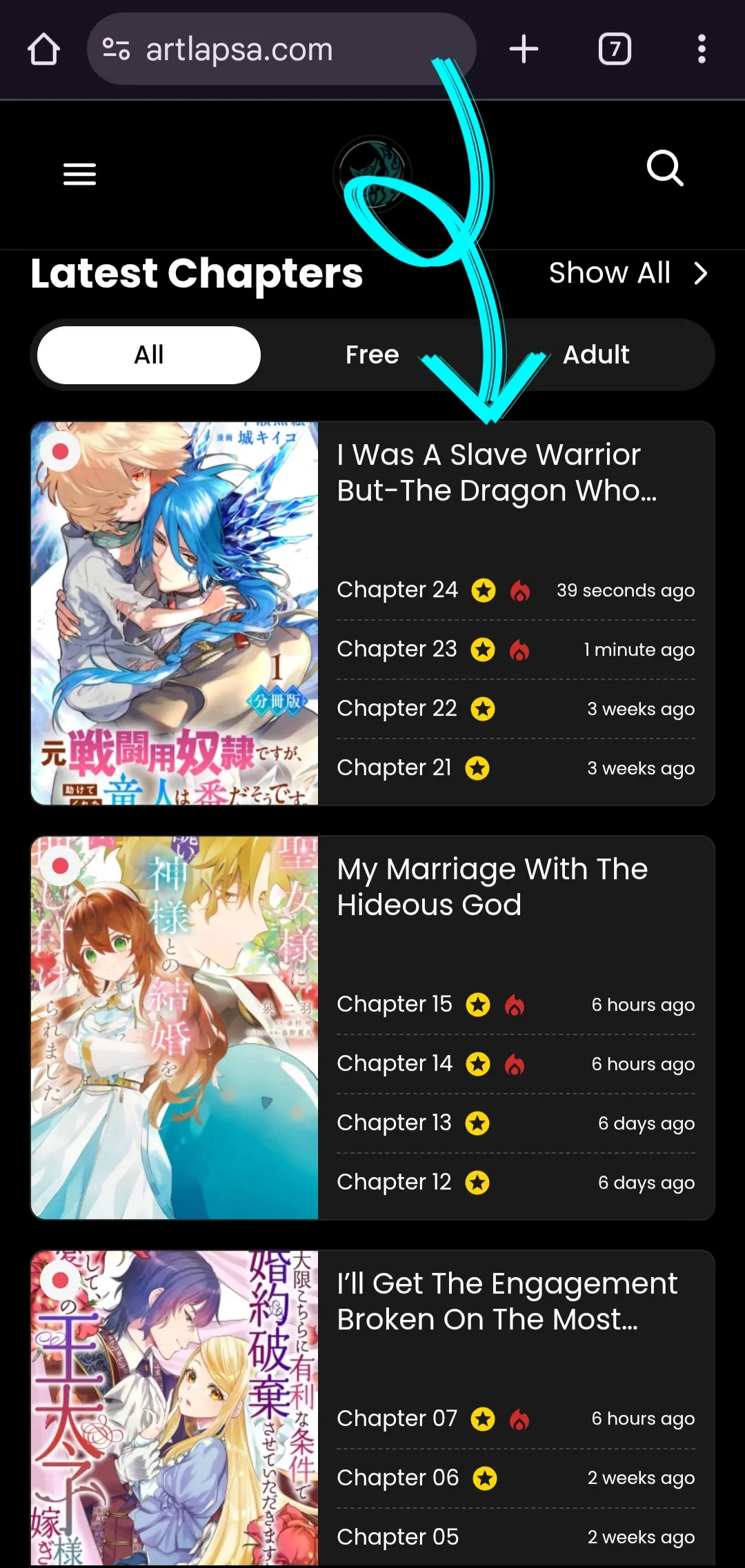Open I'll Get The Engagement Broken cover

[x=175, y=1407]
